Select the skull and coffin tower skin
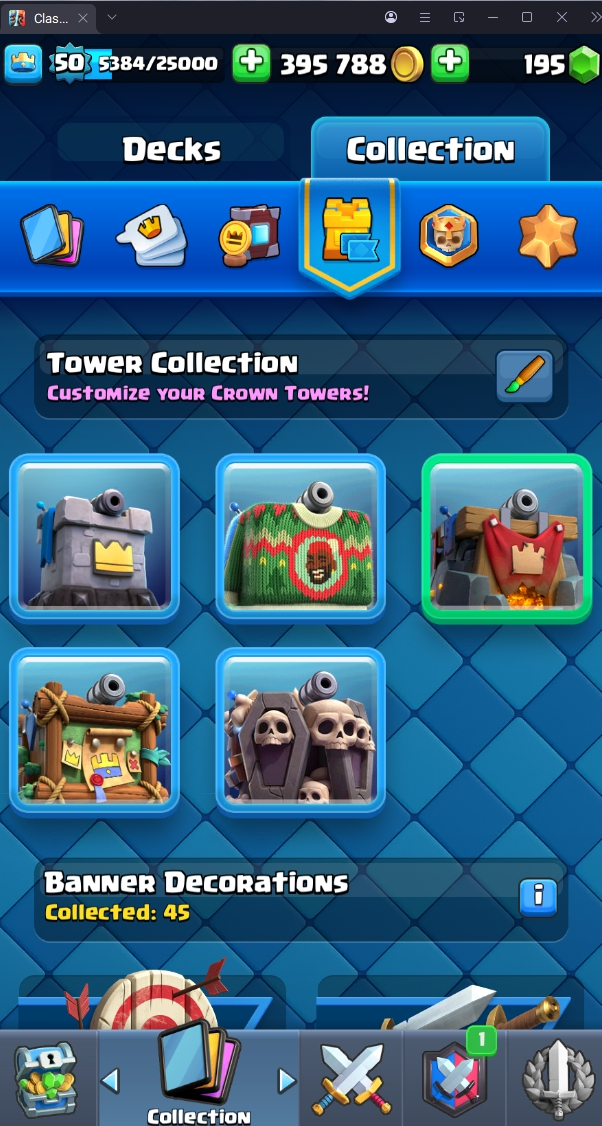602x1126 pixels. click(x=301, y=729)
